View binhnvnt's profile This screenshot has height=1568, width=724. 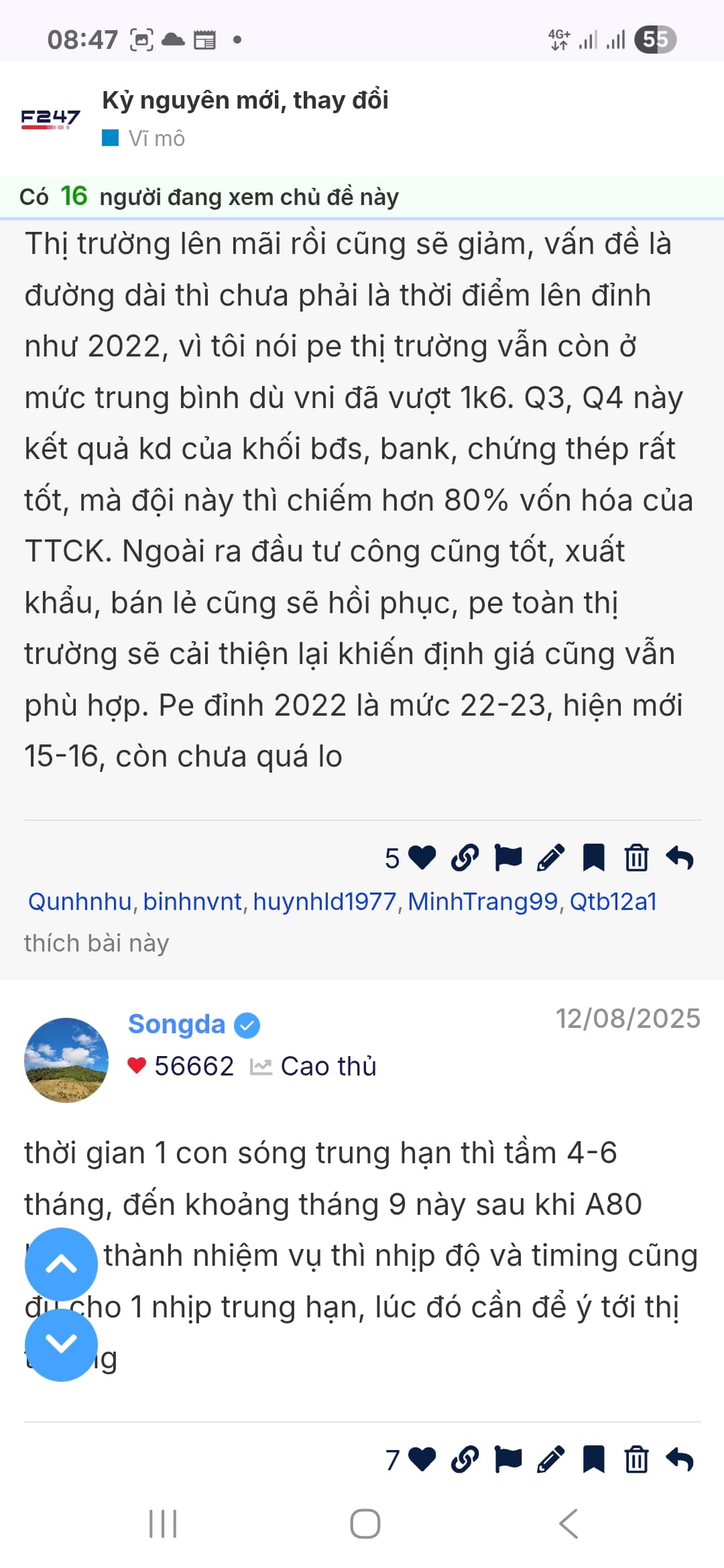pyautogui.click(x=192, y=902)
